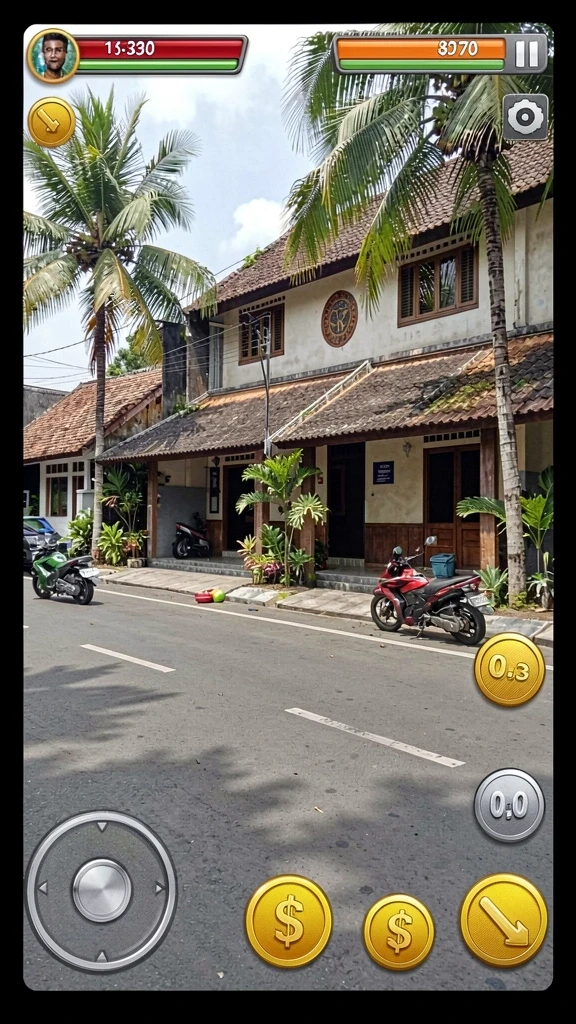
Task: Tap the smaller gold dollar coin button
Action: (x=398, y=931)
